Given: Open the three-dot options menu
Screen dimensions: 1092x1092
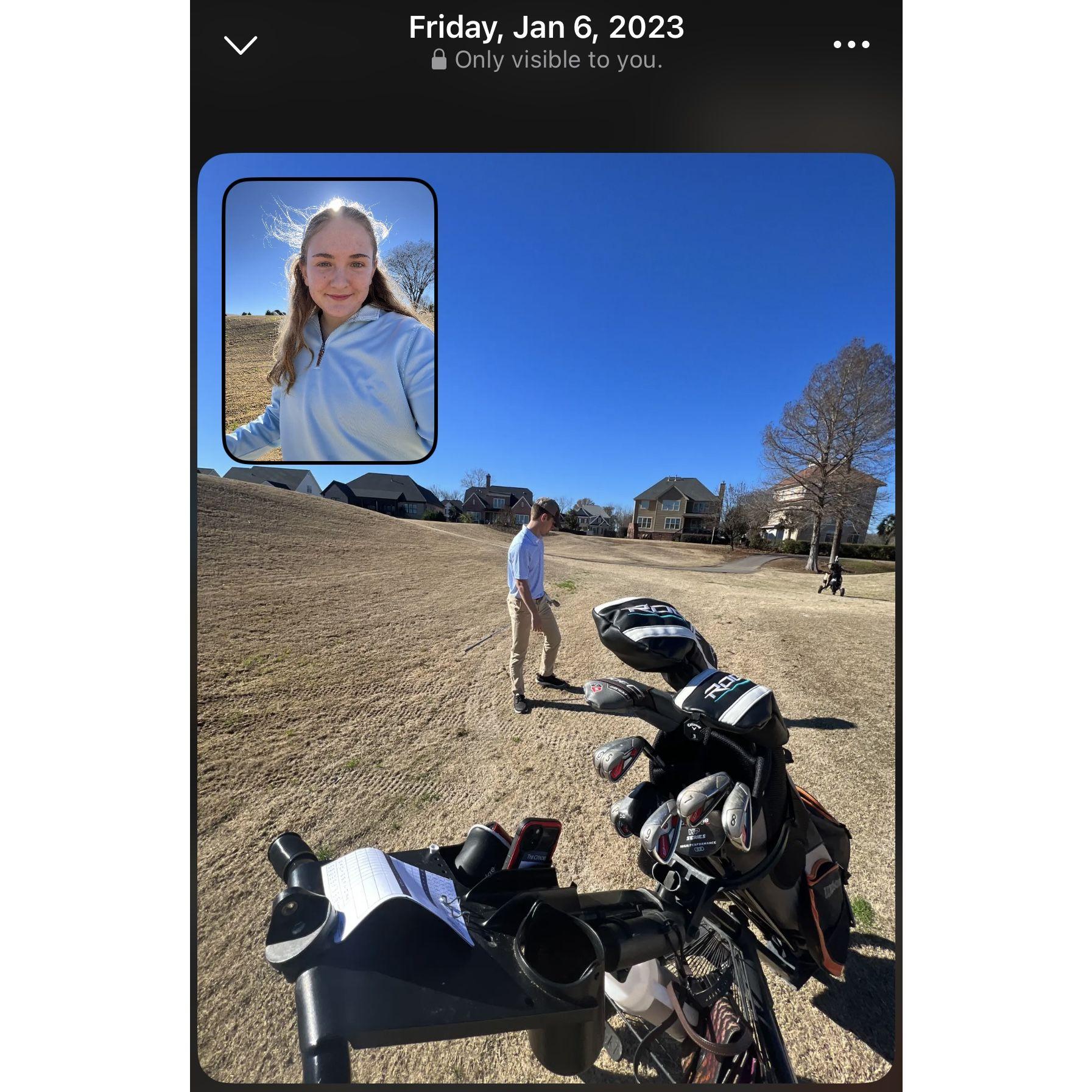Looking at the screenshot, I should pos(851,44).
